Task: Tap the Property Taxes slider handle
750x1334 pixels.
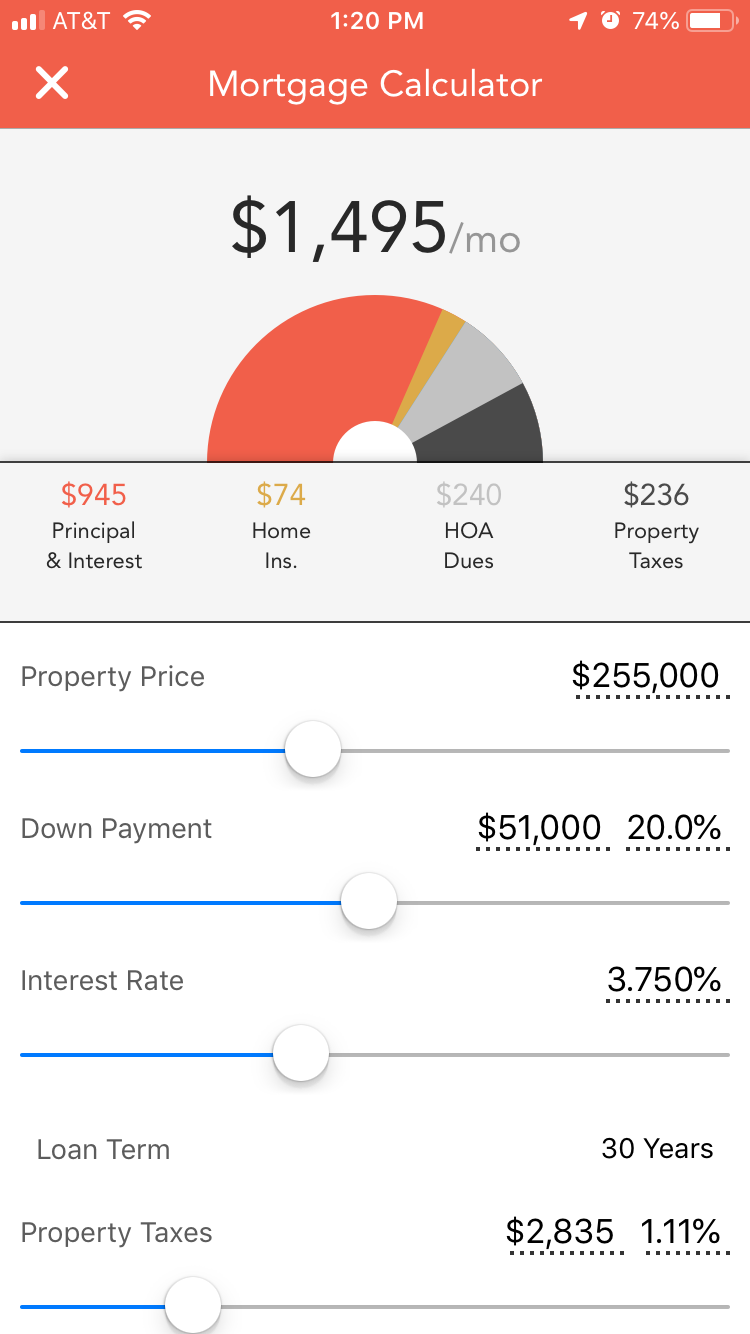Action: [193, 1305]
